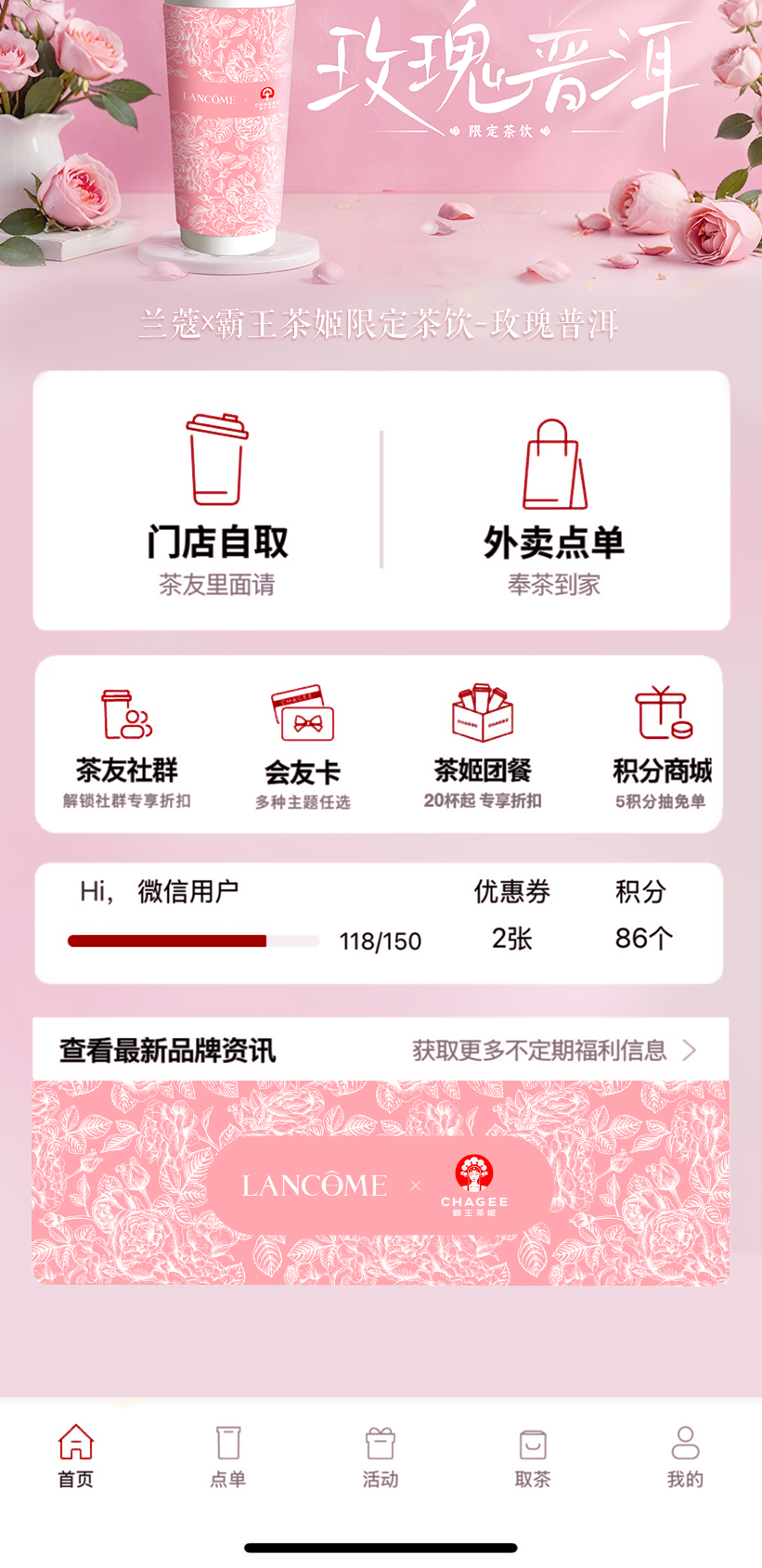Switch to the 活动 tab
Screen dimensions: 762x1568
tap(381, 1457)
